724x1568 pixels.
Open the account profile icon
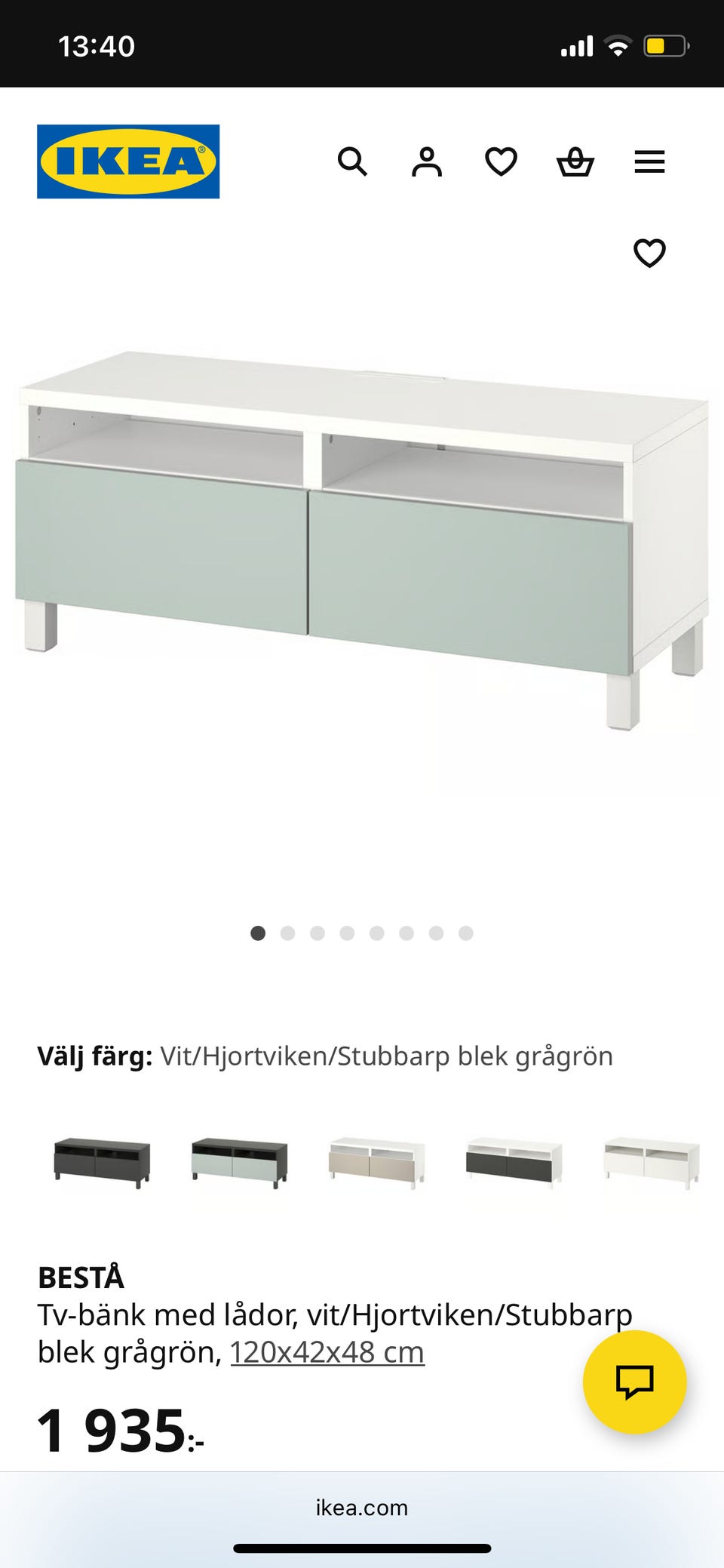click(x=426, y=162)
